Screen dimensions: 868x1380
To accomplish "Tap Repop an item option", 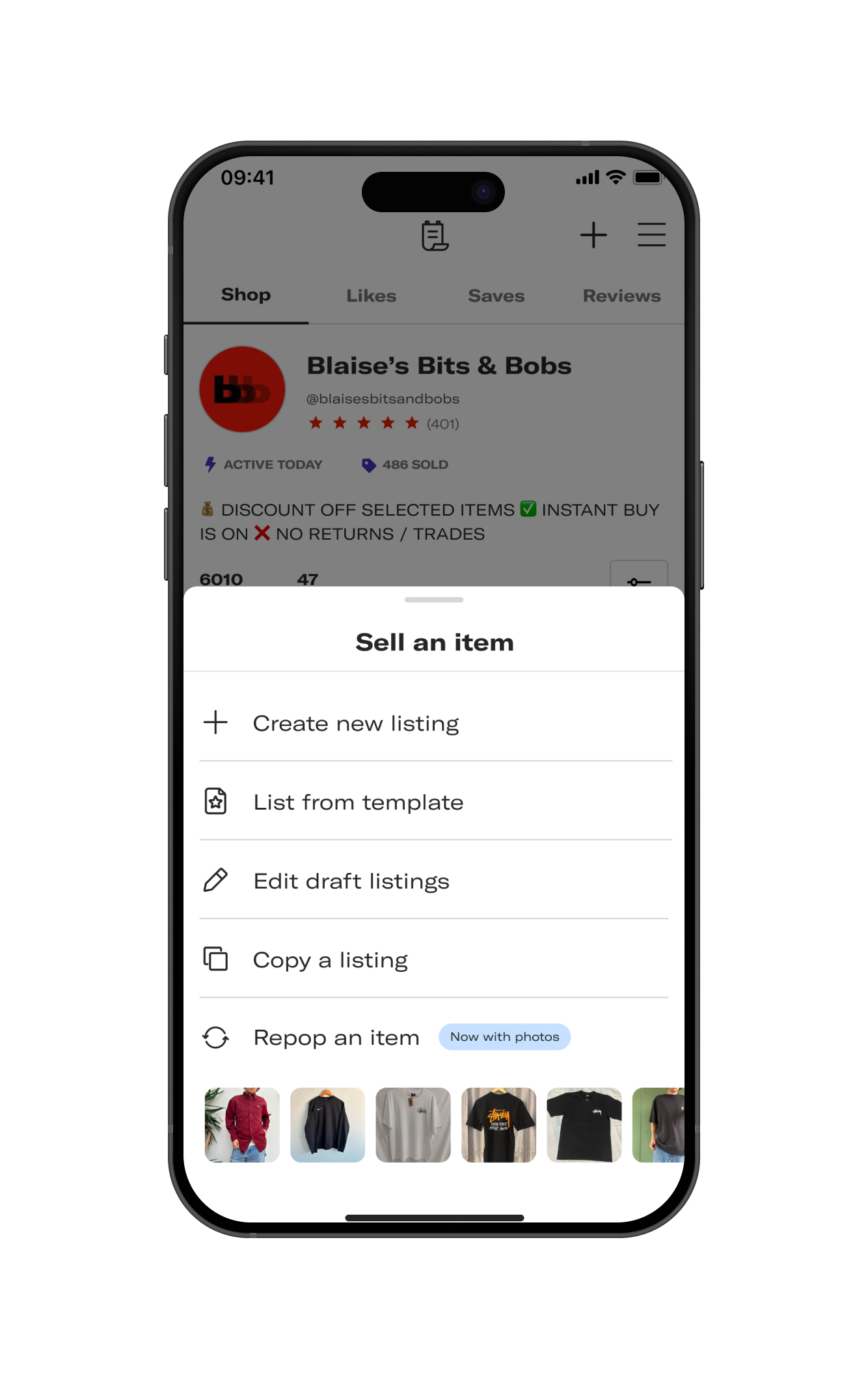I will 336,1037.
